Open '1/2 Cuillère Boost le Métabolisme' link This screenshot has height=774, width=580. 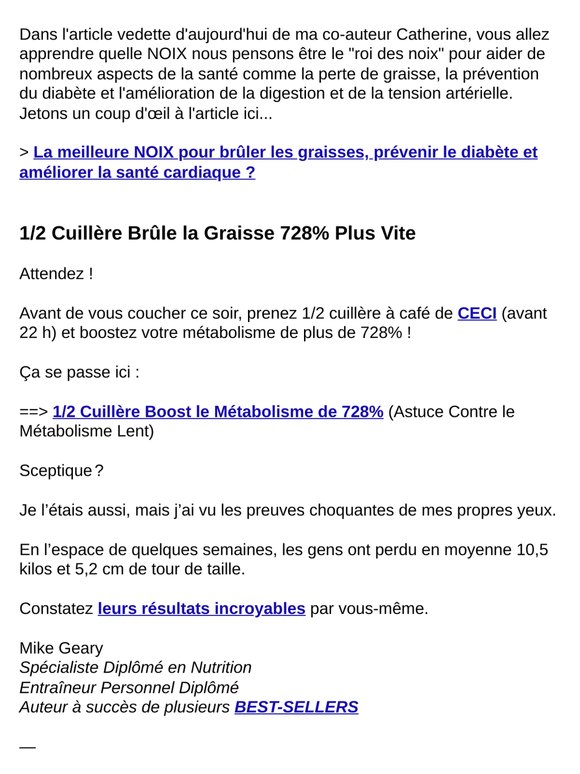pos(218,412)
